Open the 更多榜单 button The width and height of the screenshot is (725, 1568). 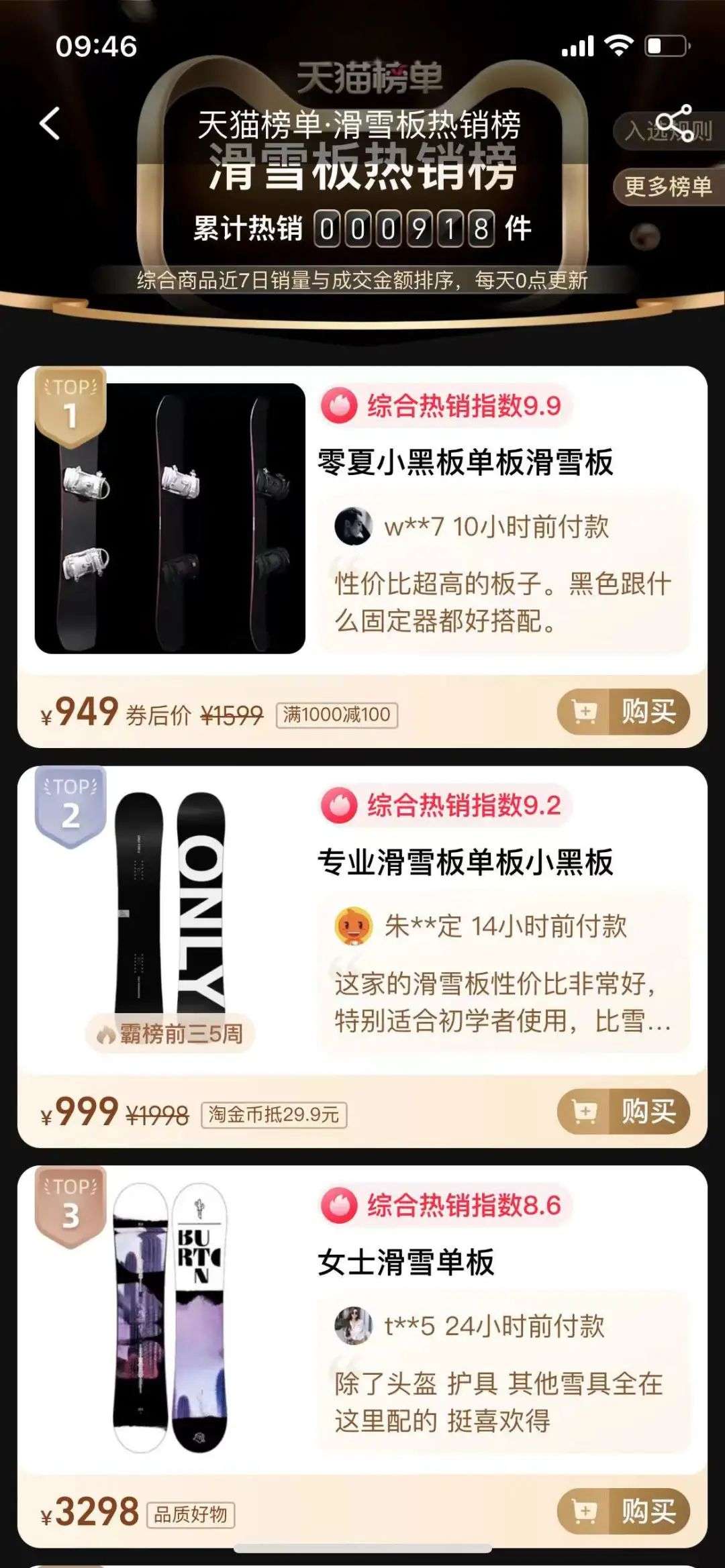coord(669,186)
